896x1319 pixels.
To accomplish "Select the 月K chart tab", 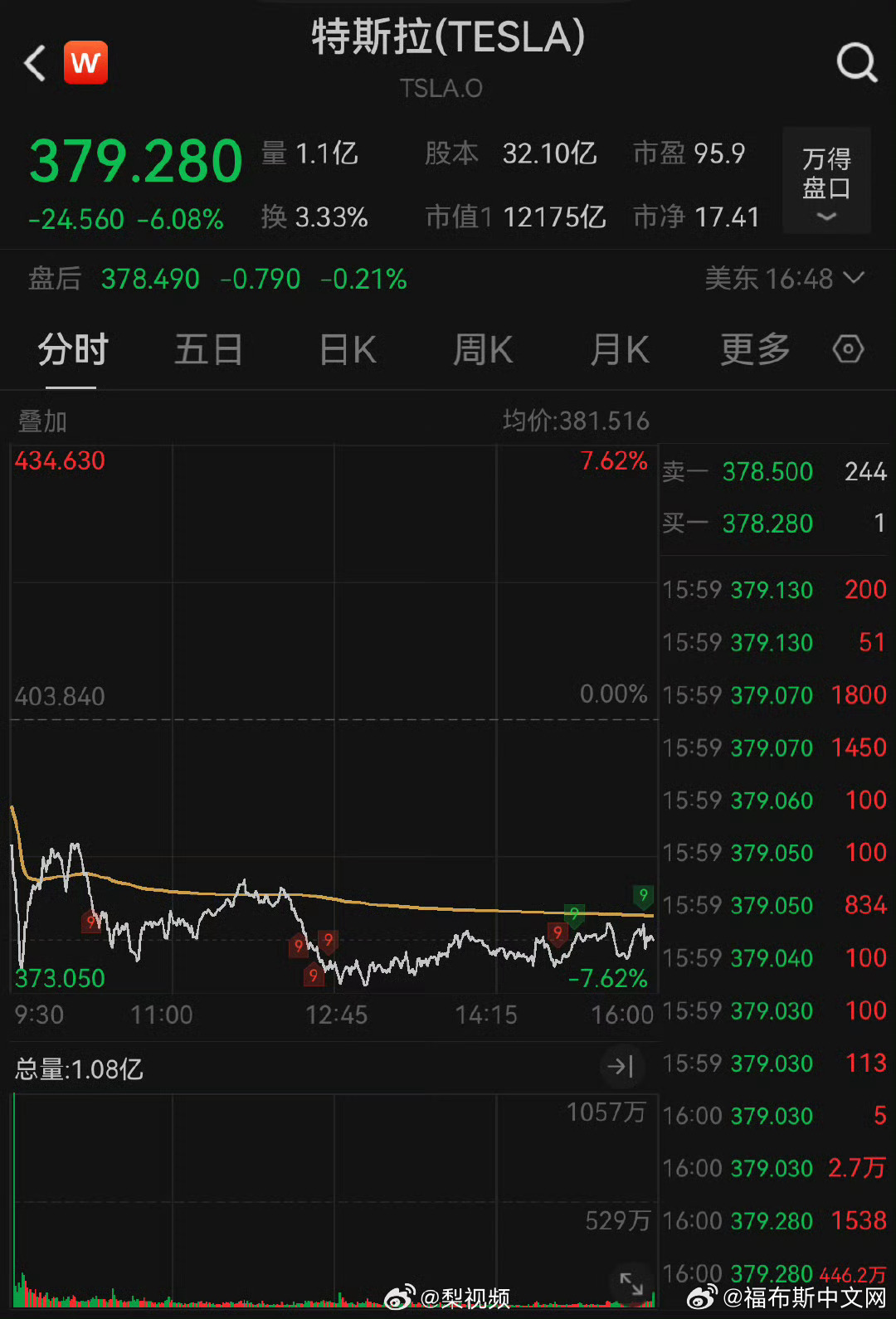I will click(619, 349).
